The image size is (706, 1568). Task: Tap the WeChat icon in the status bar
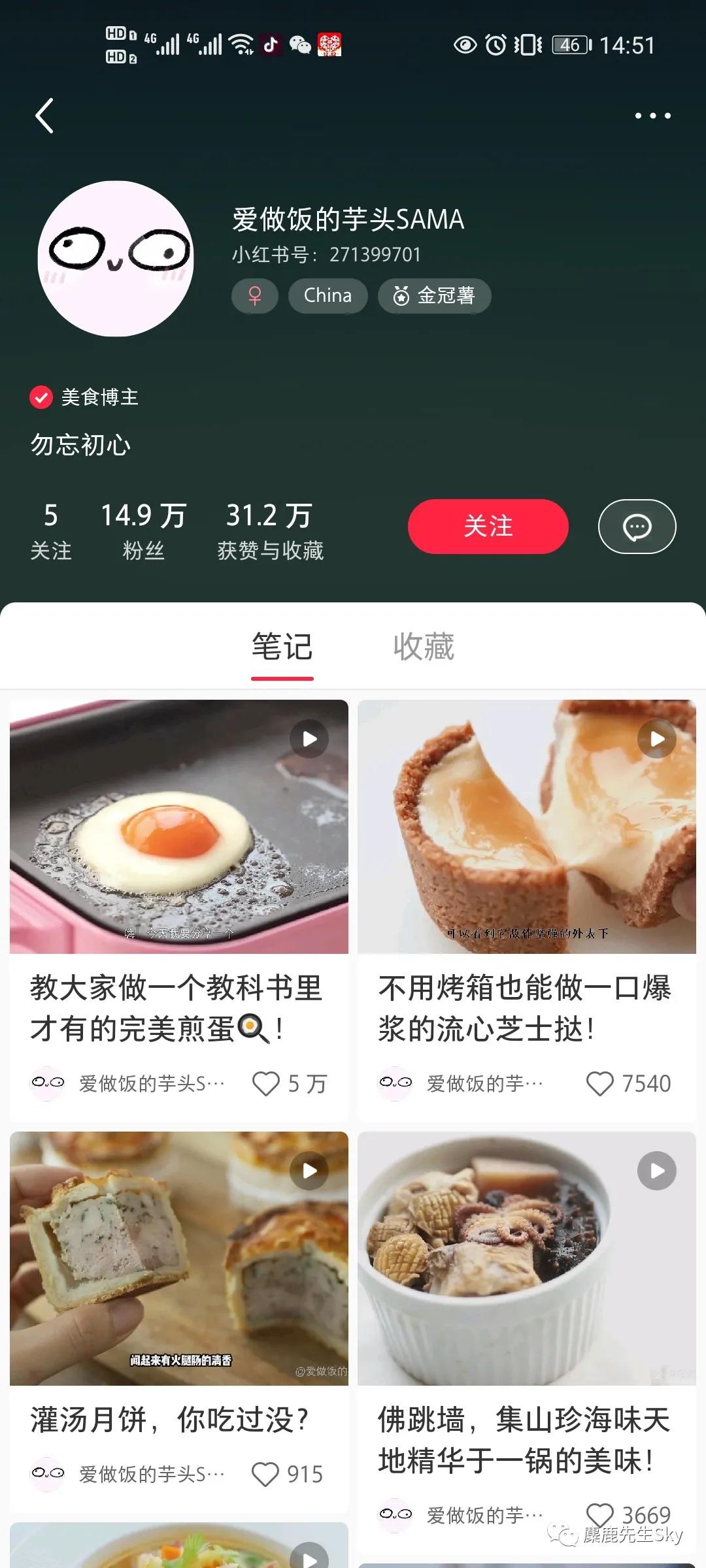coord(301,45)
